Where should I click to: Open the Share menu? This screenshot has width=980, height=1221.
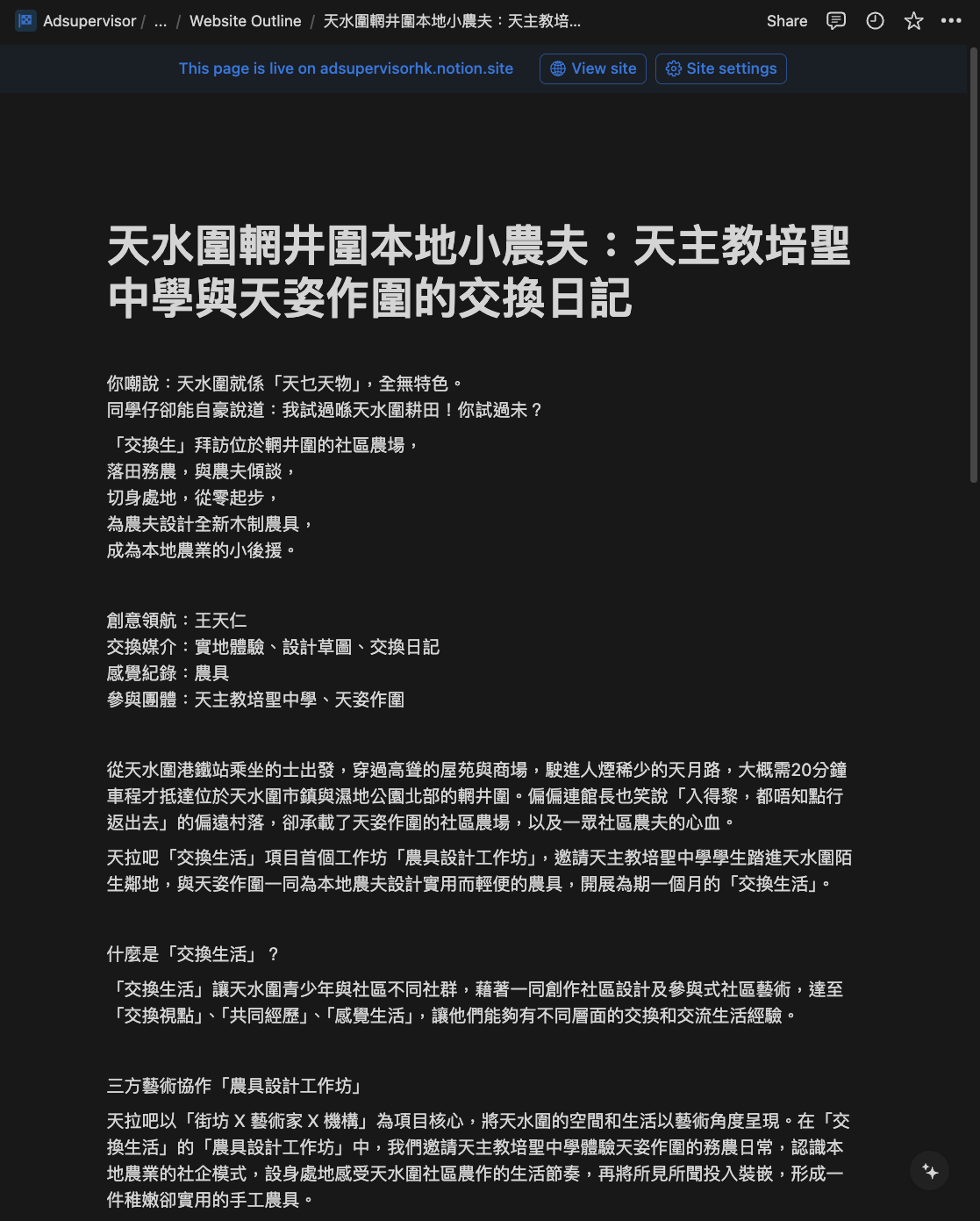click(x=787, y=21)
